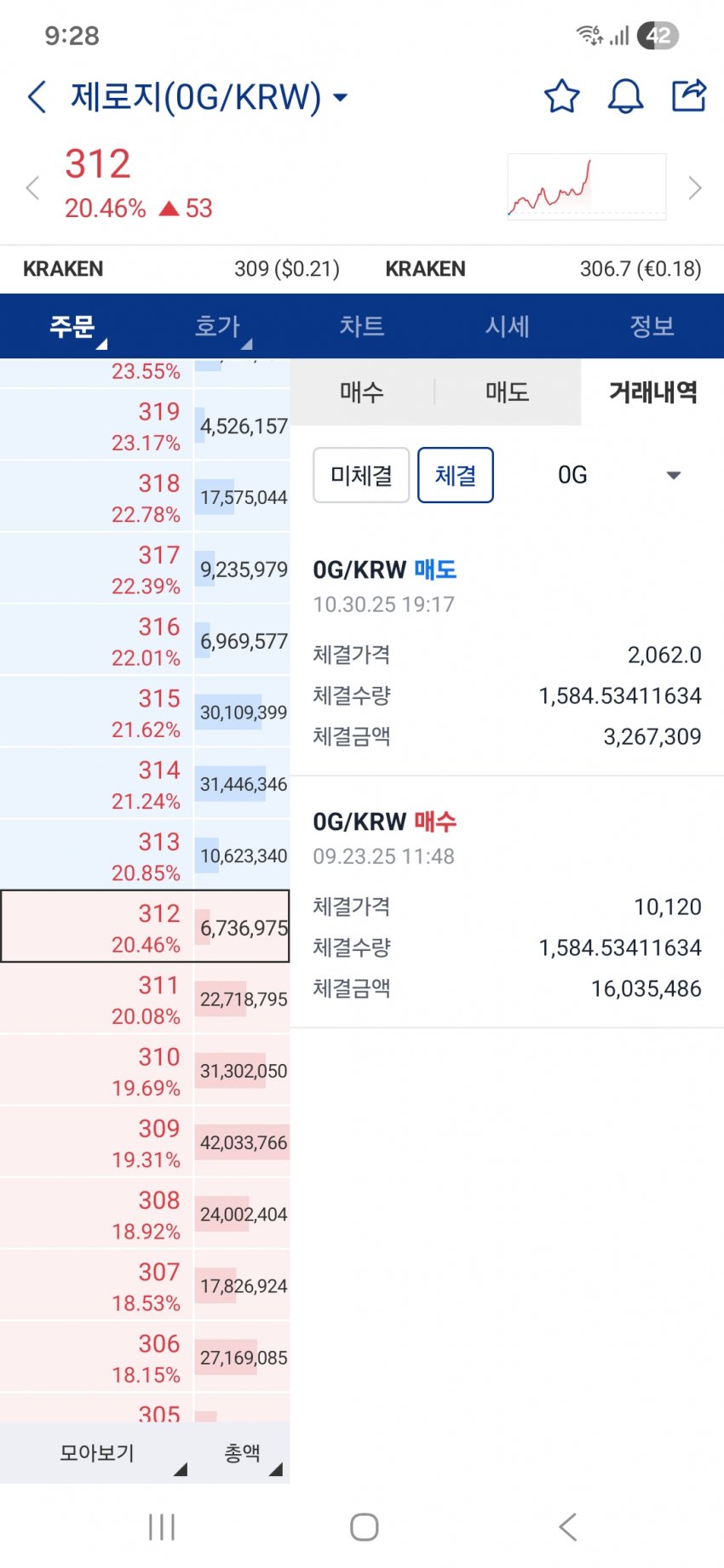Share this coin page
This screenshot has height=1568, width=724.
[x=689, y=95]
